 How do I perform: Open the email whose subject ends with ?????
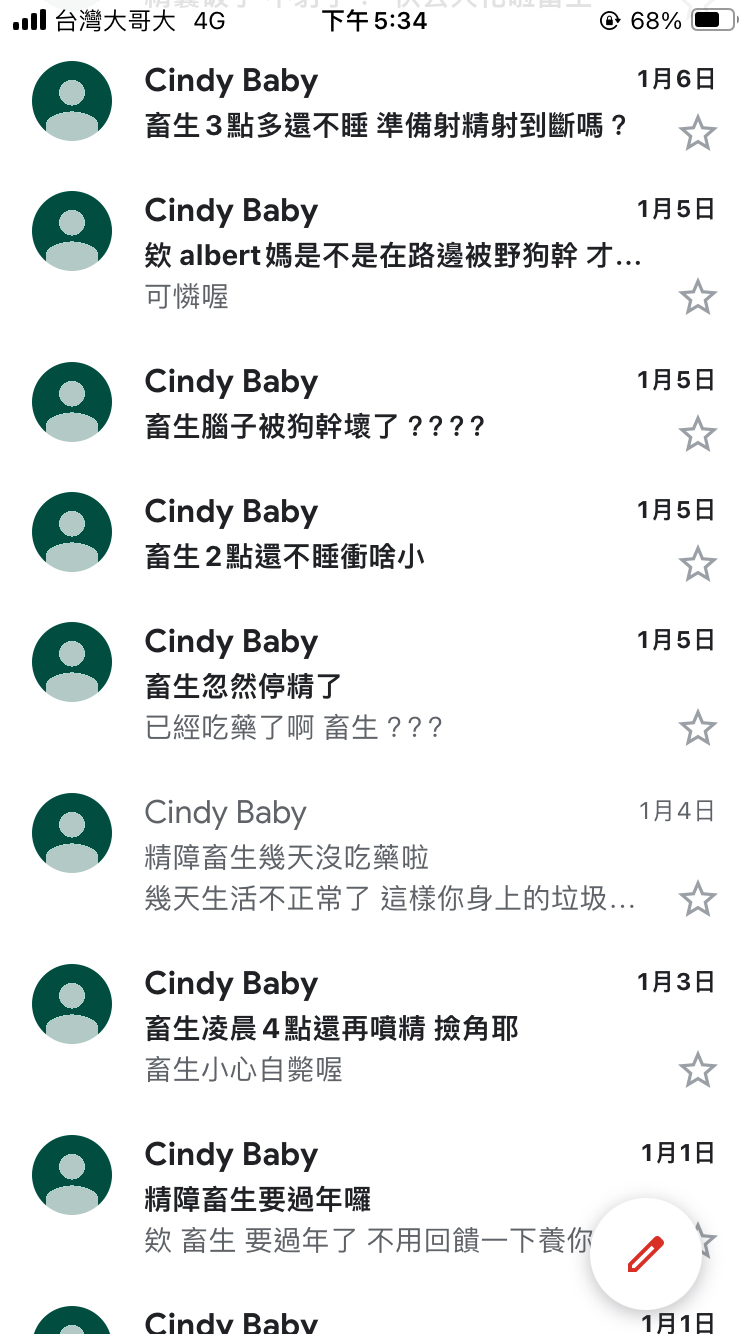click(x=375, y=405)
